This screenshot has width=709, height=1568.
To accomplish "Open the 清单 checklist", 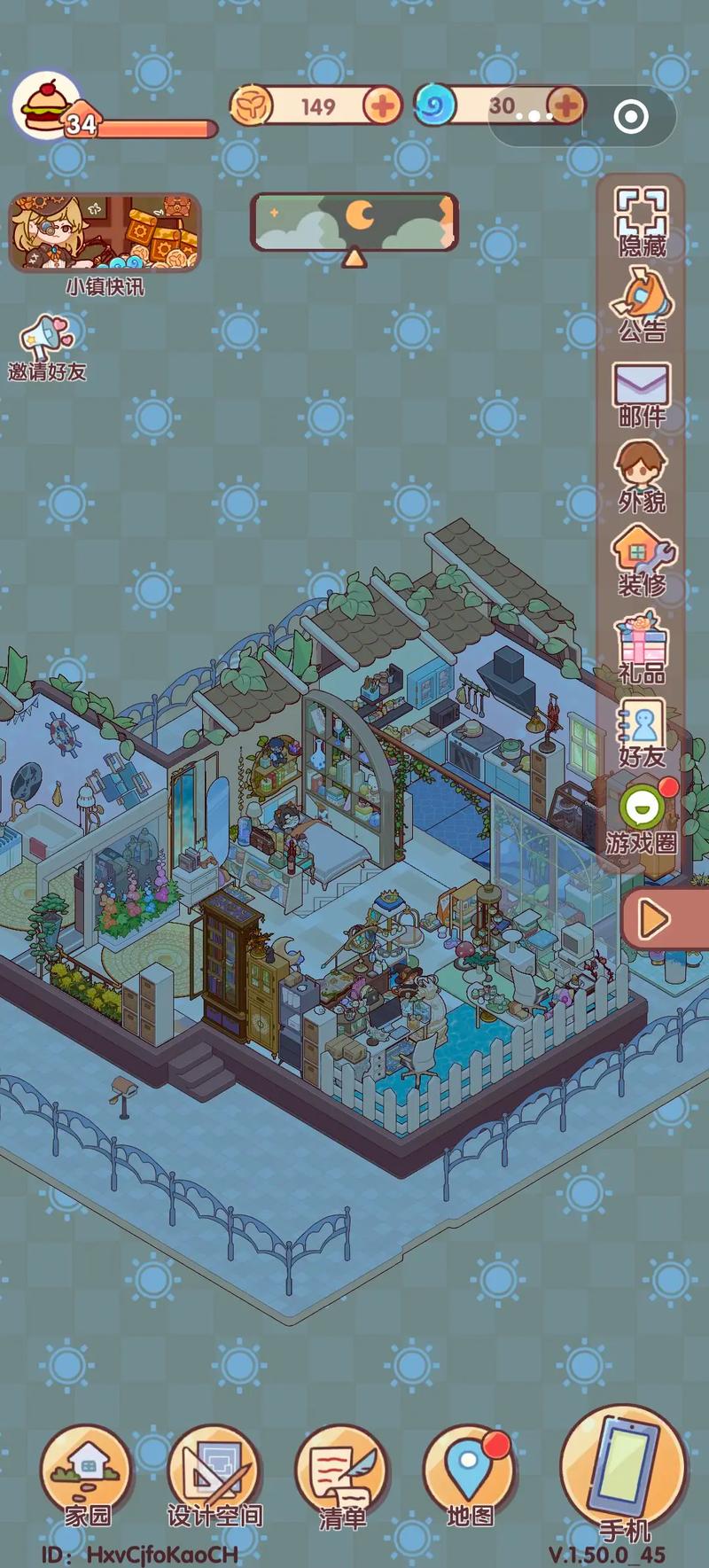I will coord(342,1475).
